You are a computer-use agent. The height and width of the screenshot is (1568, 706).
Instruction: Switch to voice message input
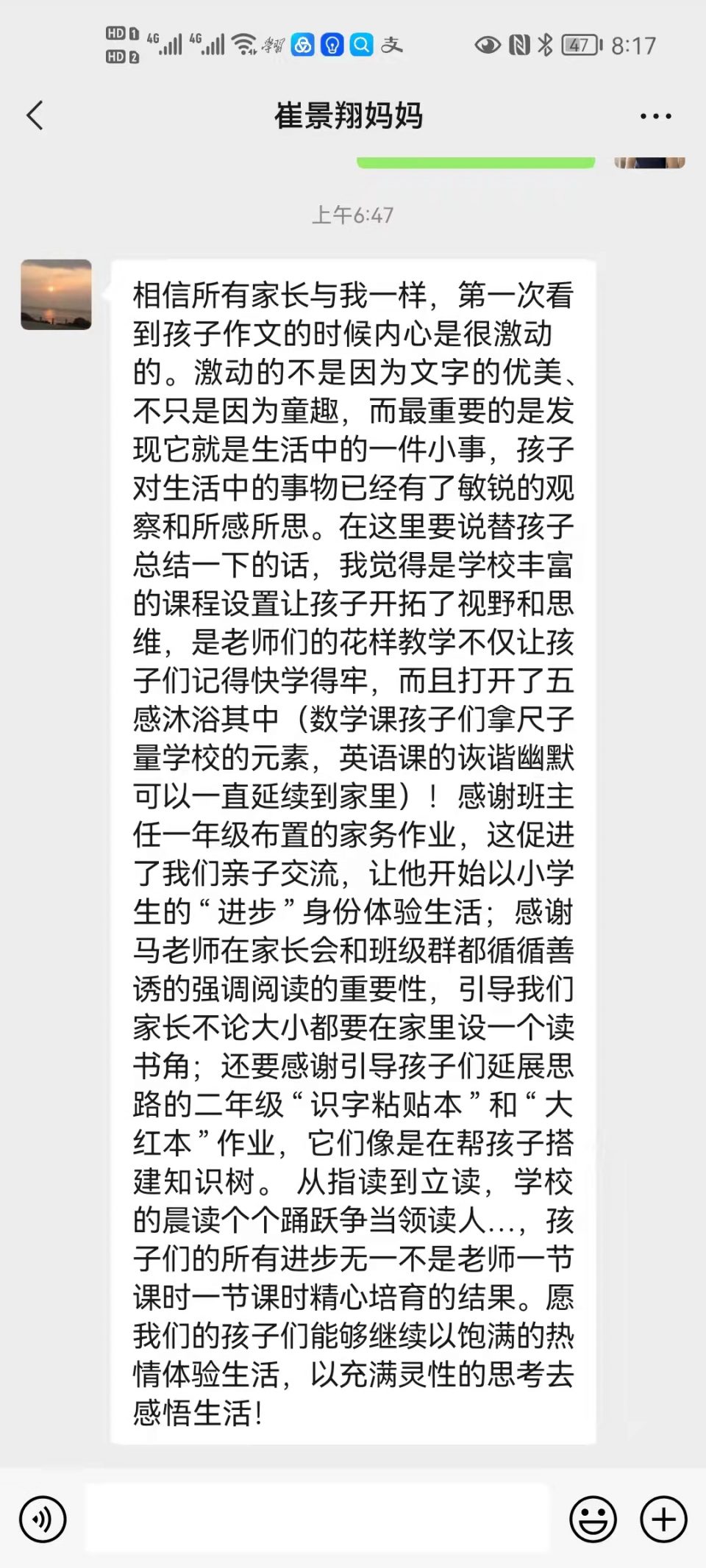pos(43,1519)
